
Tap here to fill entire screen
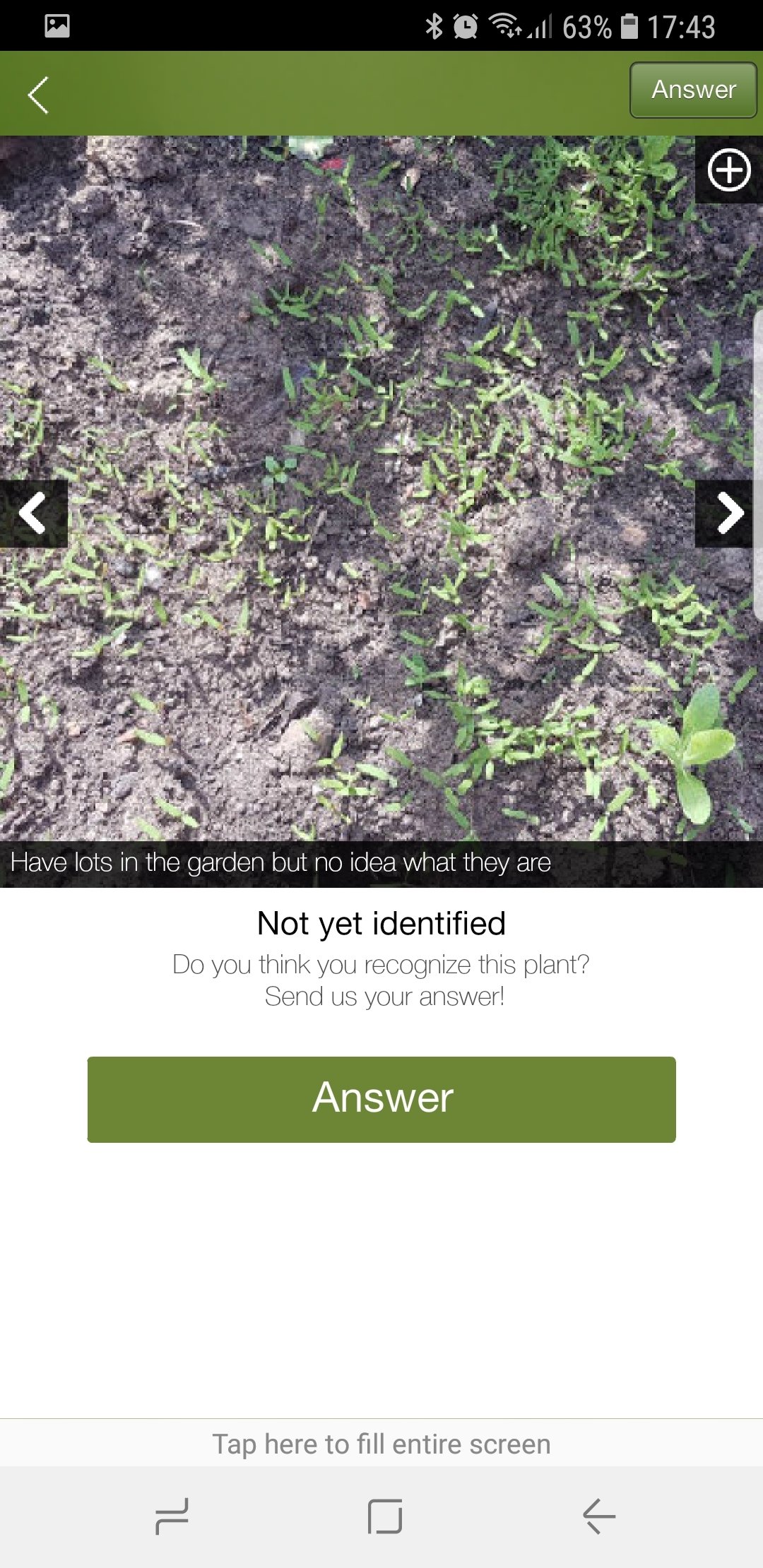point(381,1444)
